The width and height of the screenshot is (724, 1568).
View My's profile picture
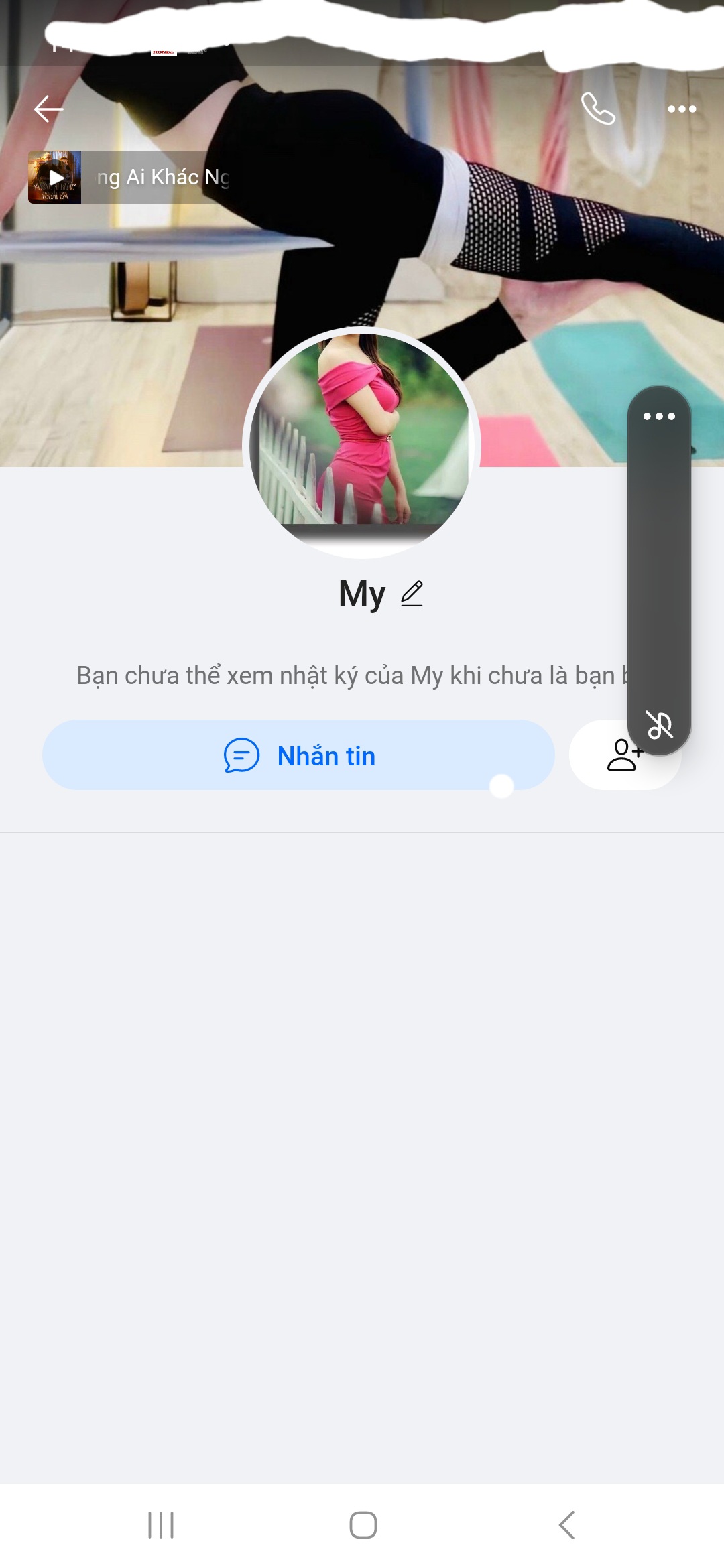coord(362,442)
